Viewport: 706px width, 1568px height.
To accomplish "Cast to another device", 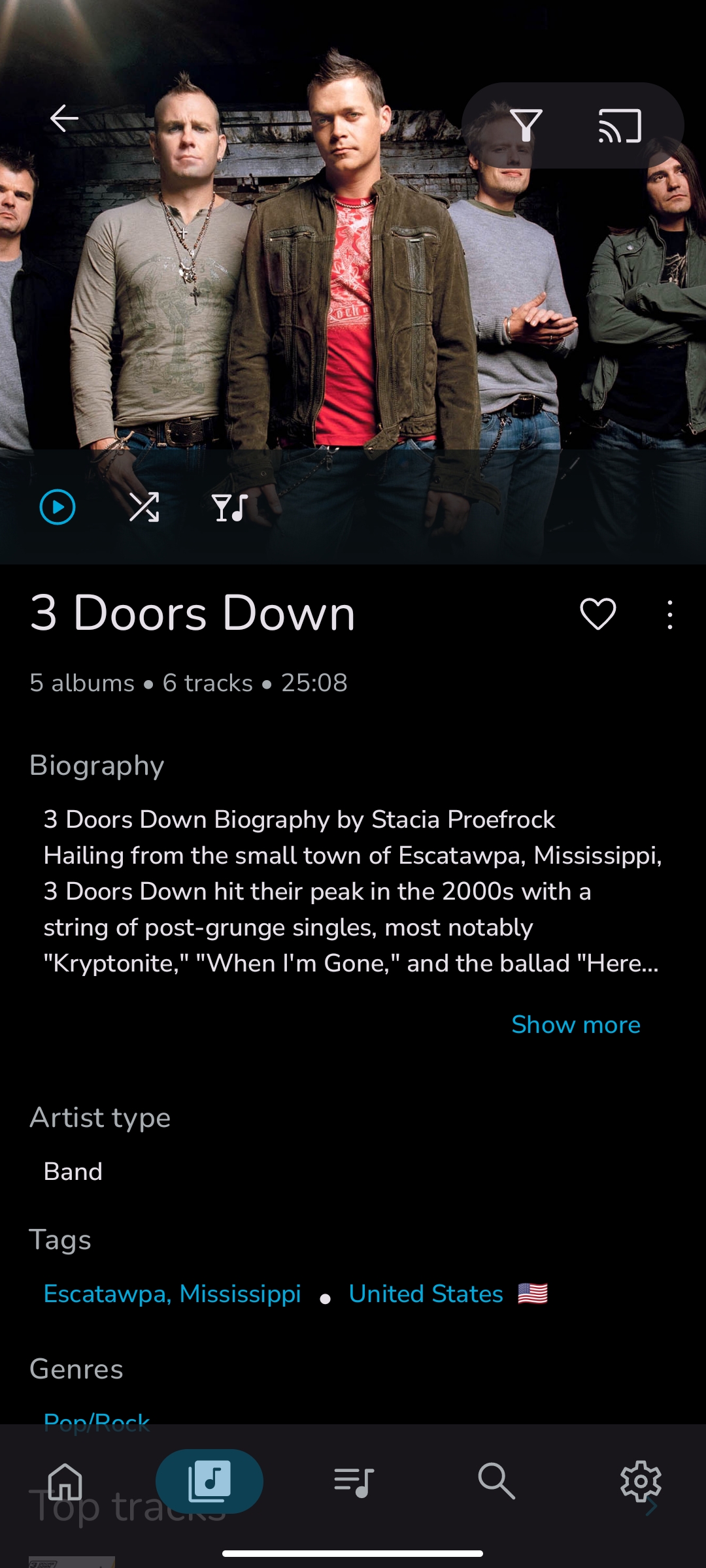I will (620, 125).
